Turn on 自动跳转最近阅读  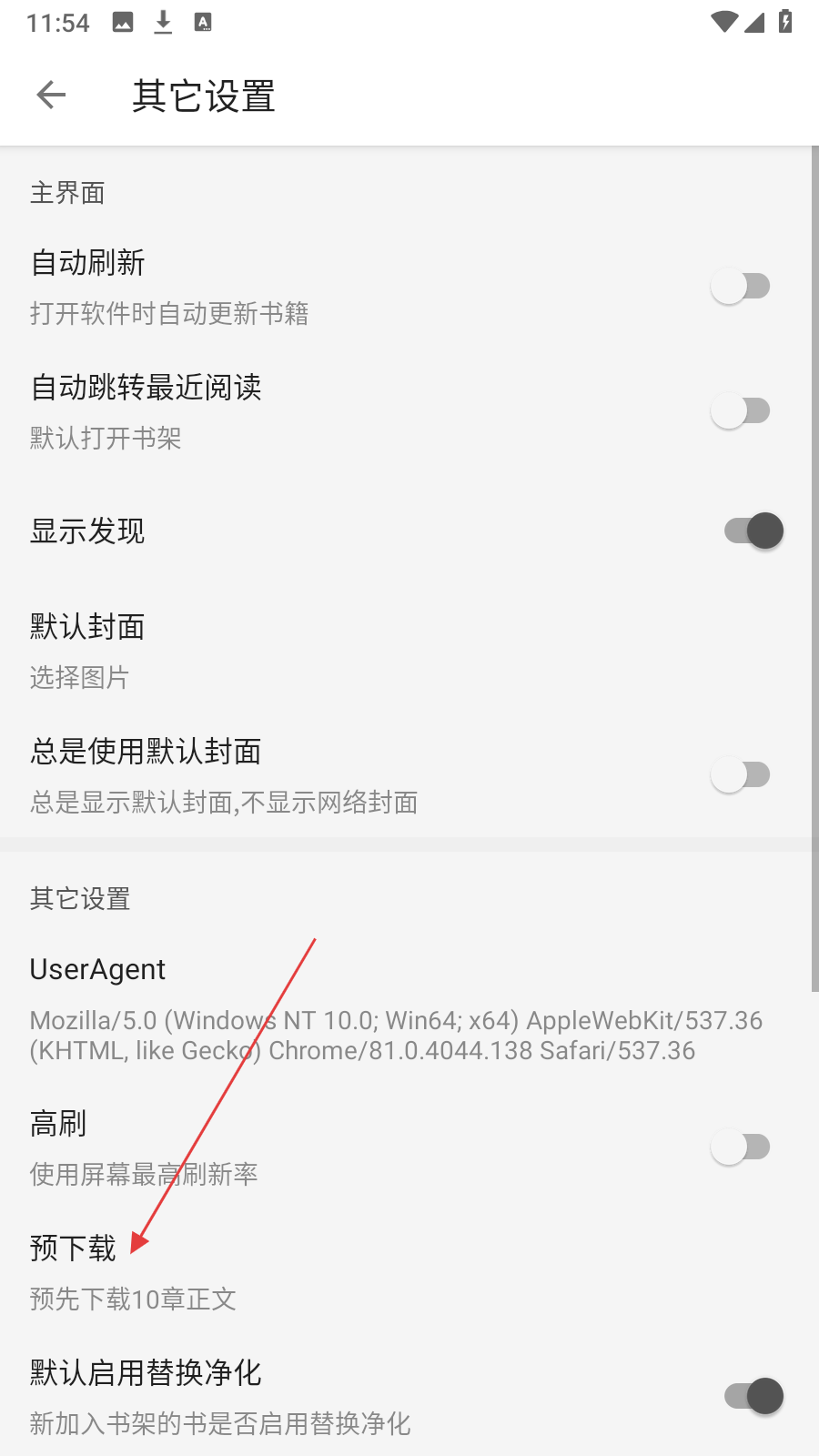click(741, 411)
